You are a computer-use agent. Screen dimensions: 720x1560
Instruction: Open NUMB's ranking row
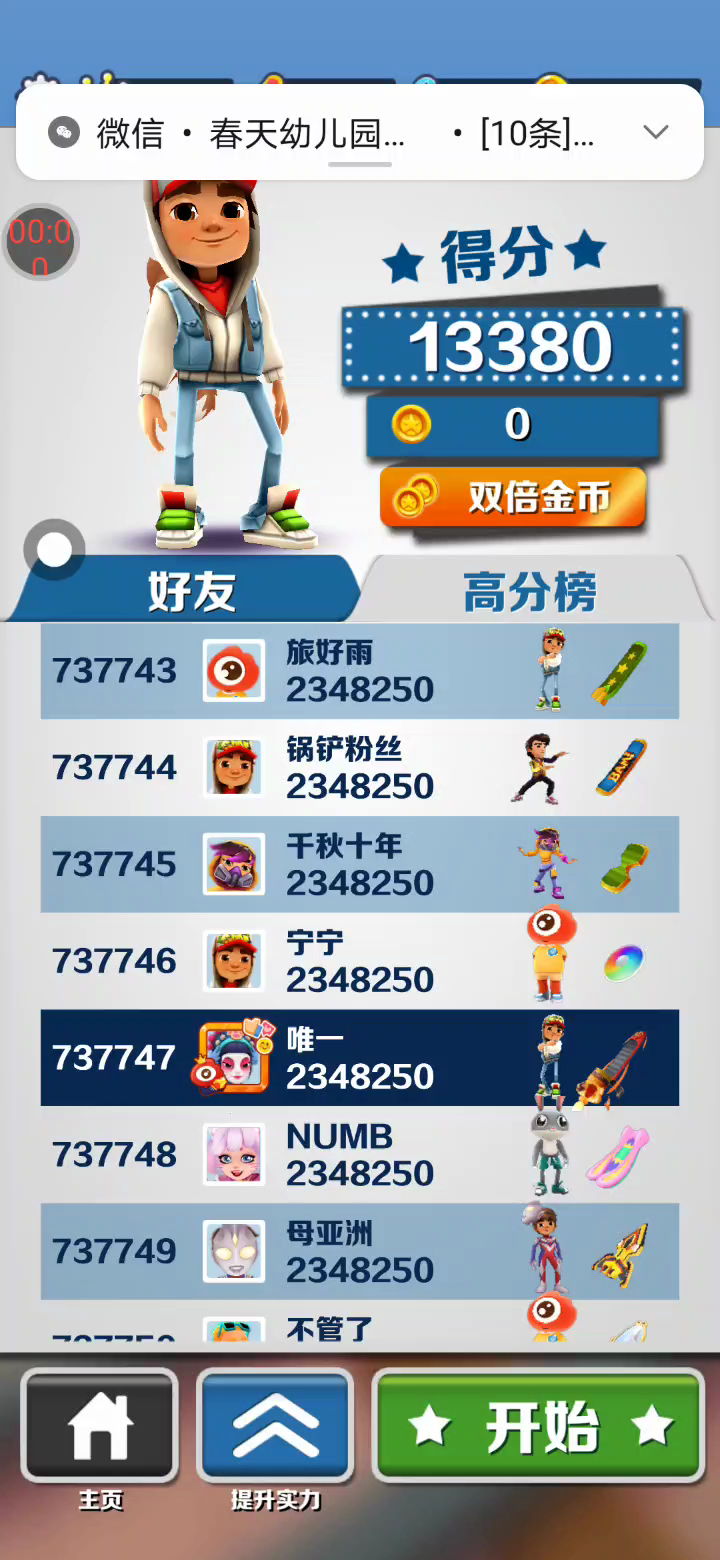pos(359,1155)
